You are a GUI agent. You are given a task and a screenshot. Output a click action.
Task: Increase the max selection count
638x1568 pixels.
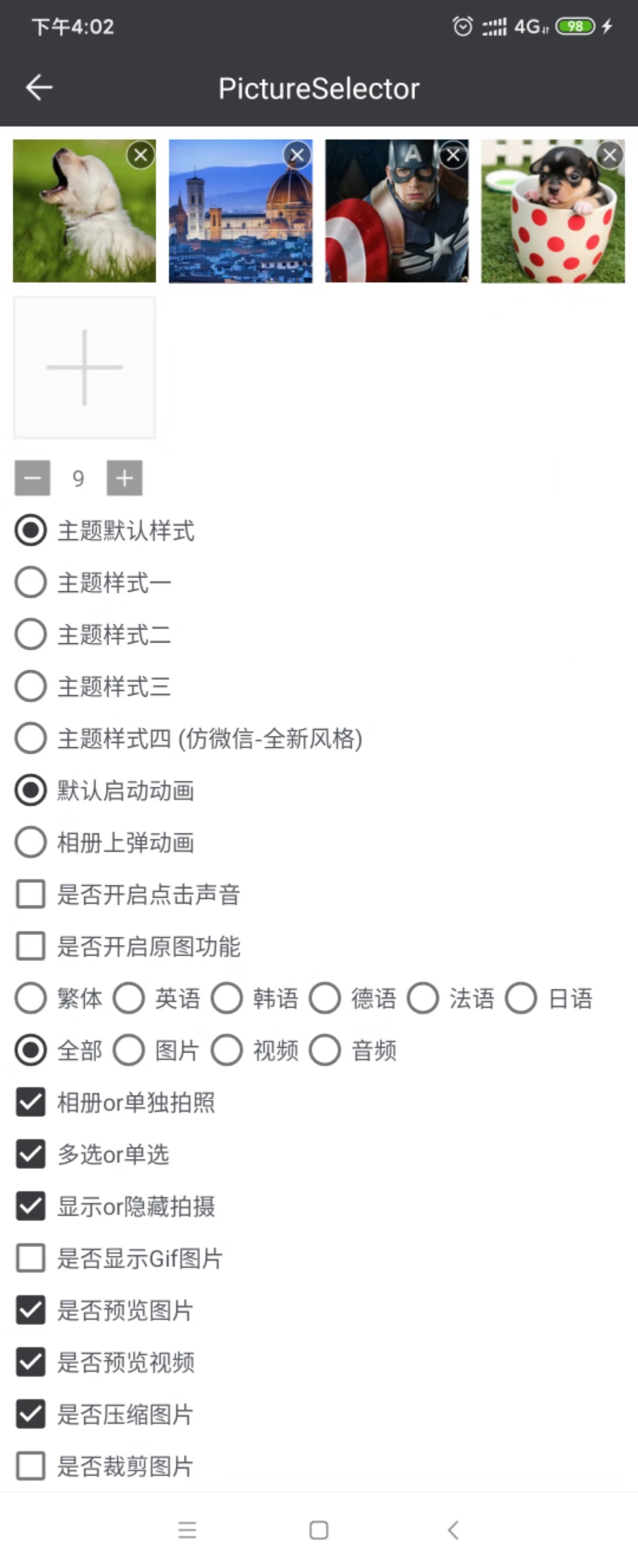tap(125, 478)
